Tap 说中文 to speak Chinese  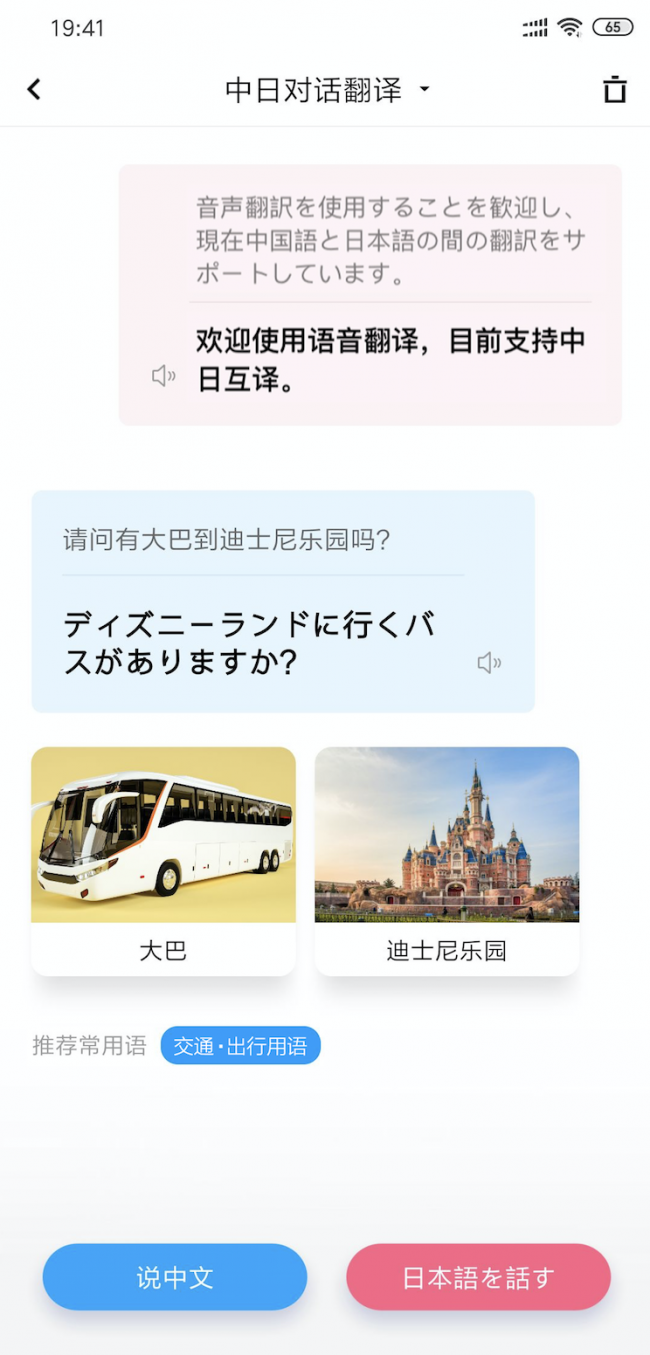(x=175, y=1277)
